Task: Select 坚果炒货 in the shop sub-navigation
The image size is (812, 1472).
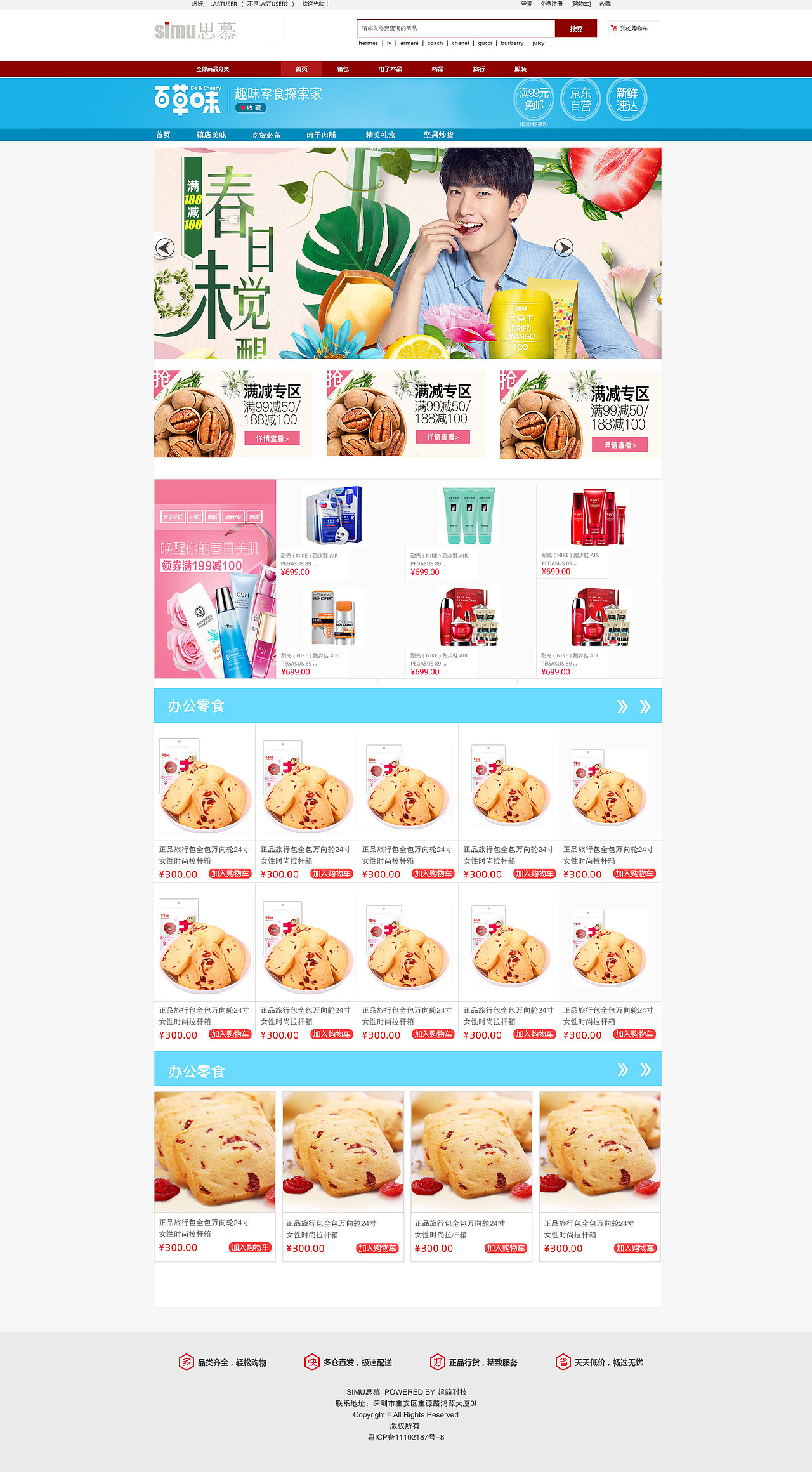Action: point(438,135)
